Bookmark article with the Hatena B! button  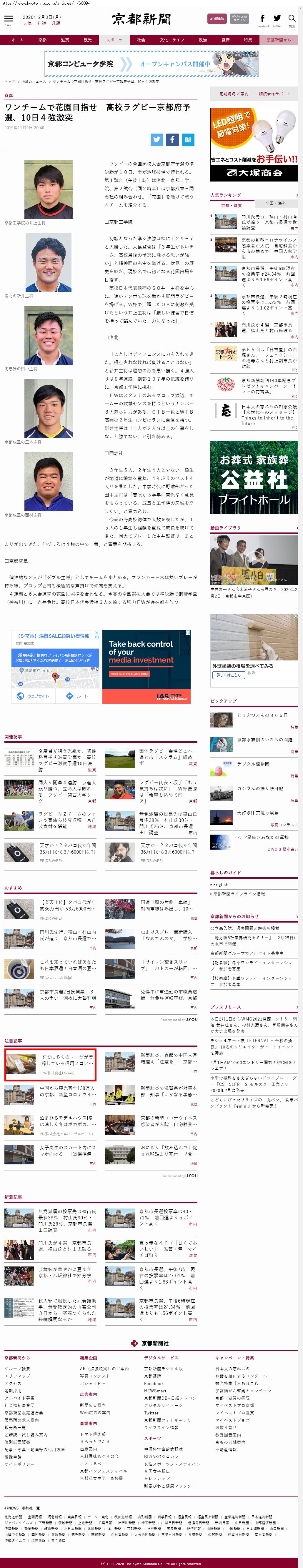coord(187,139)
